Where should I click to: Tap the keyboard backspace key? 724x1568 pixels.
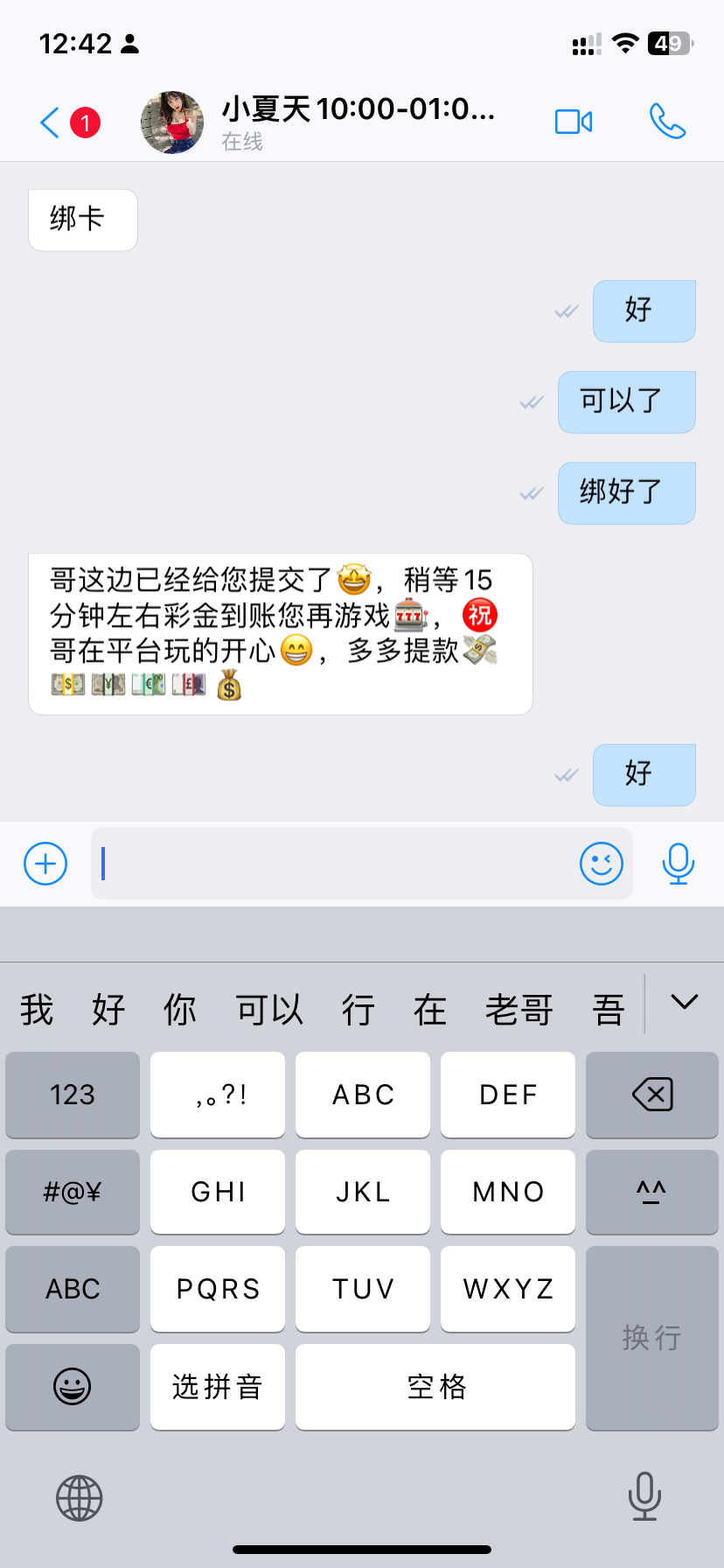click(651, 1095)
